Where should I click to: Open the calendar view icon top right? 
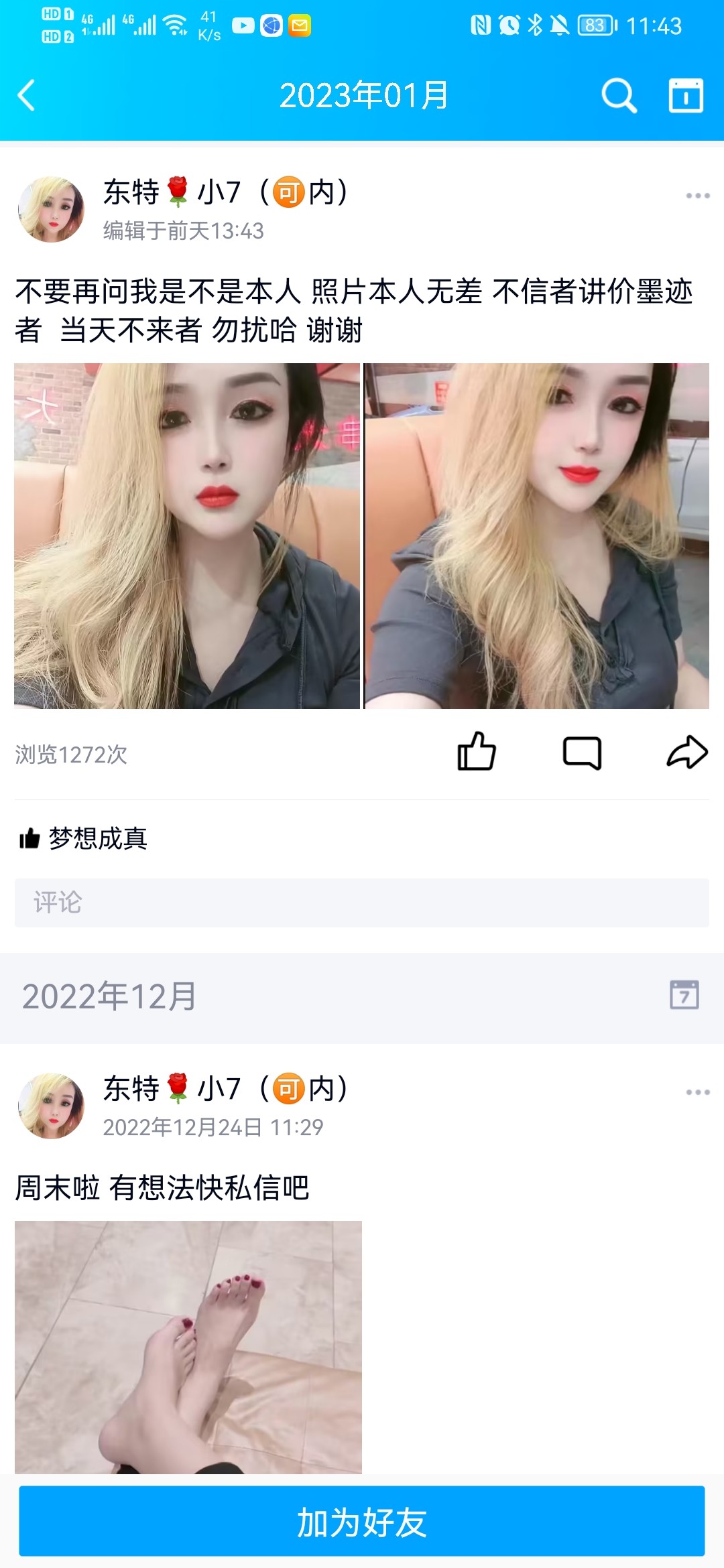tap(686, 96)
